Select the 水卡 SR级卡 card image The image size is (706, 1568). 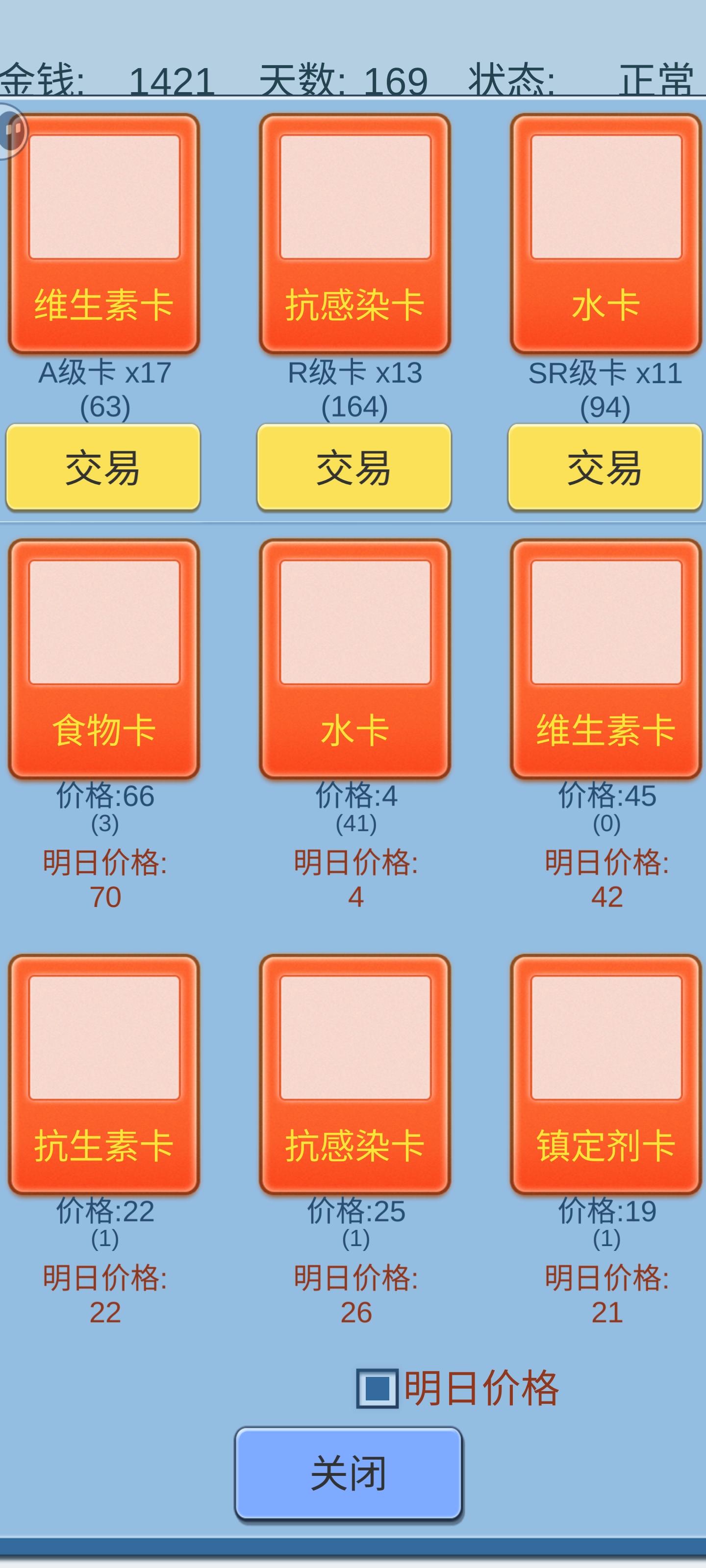pos(605,234)
